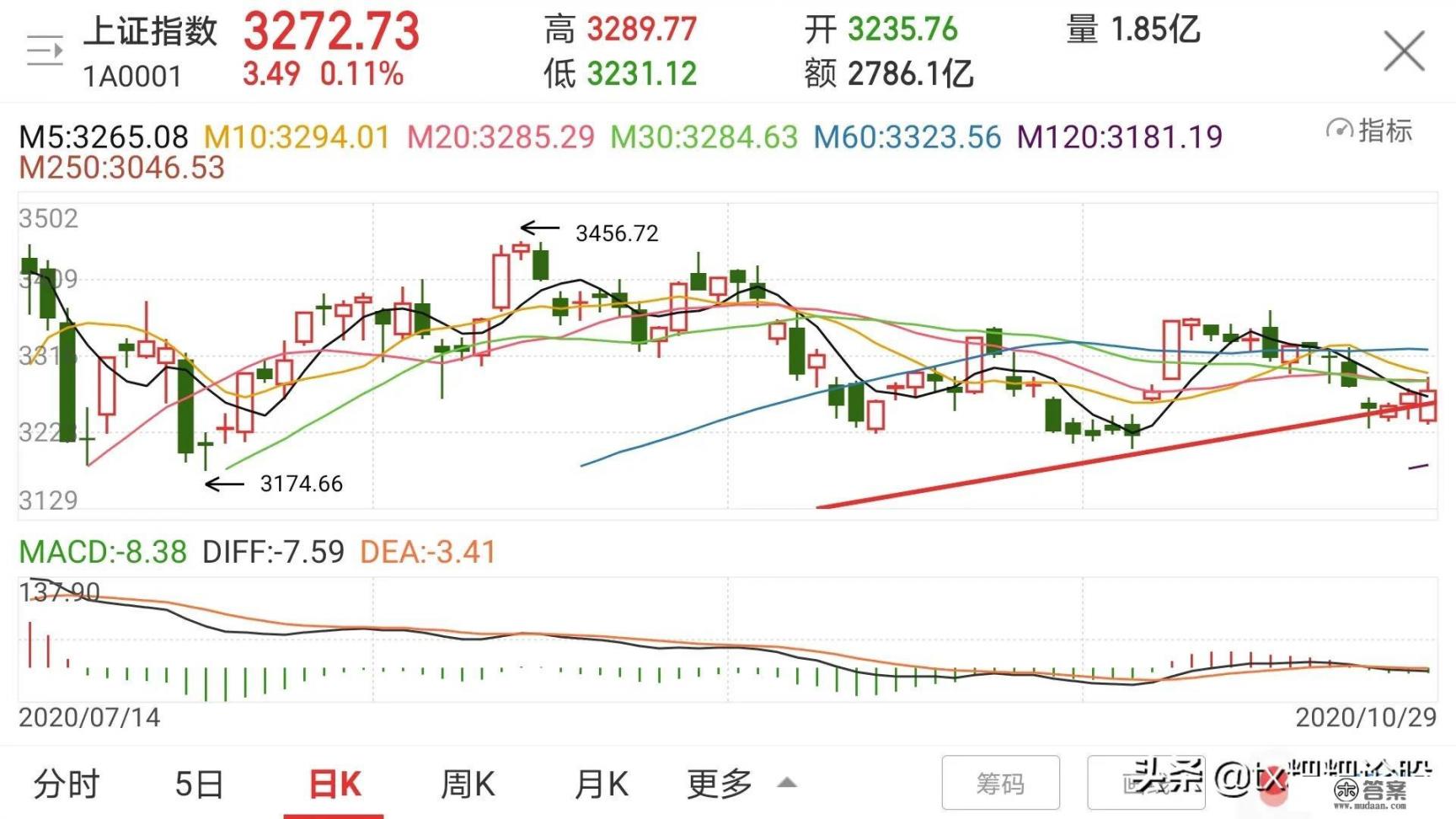Show the 月K chart
The image size is (1456, 819).
click(x=601, y=784)
